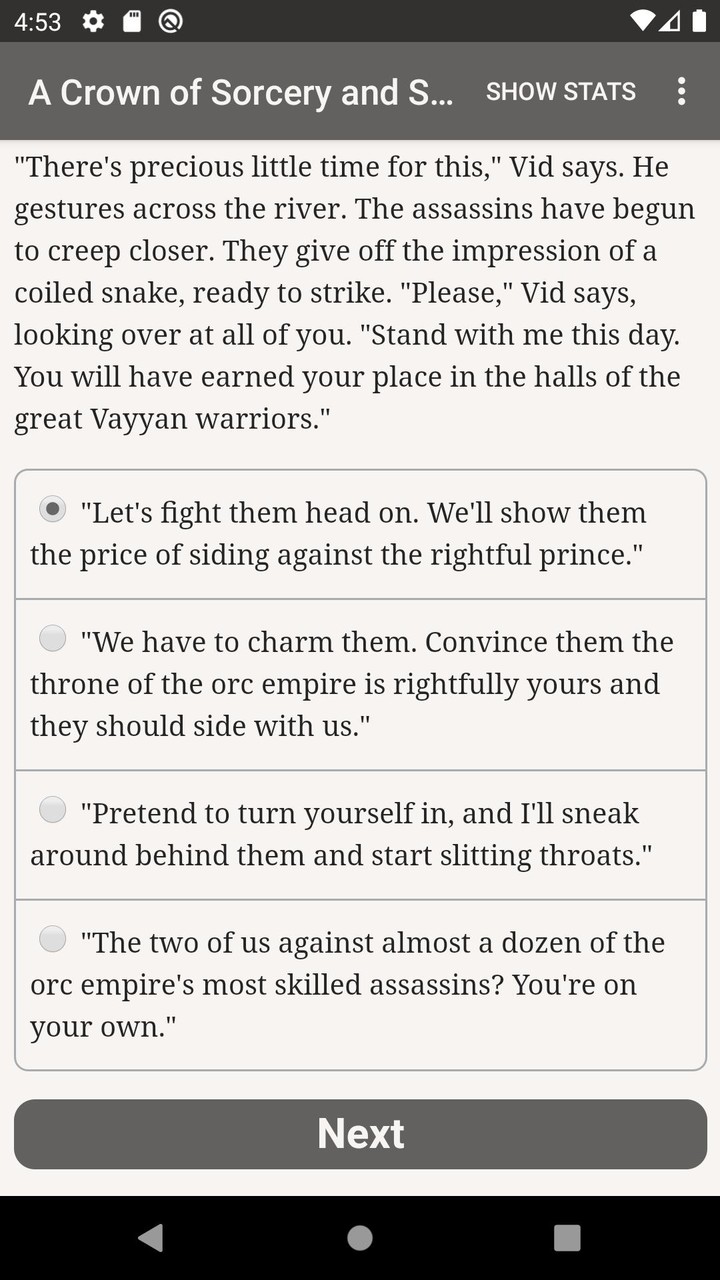Tap the Next button to continue

360,1134
